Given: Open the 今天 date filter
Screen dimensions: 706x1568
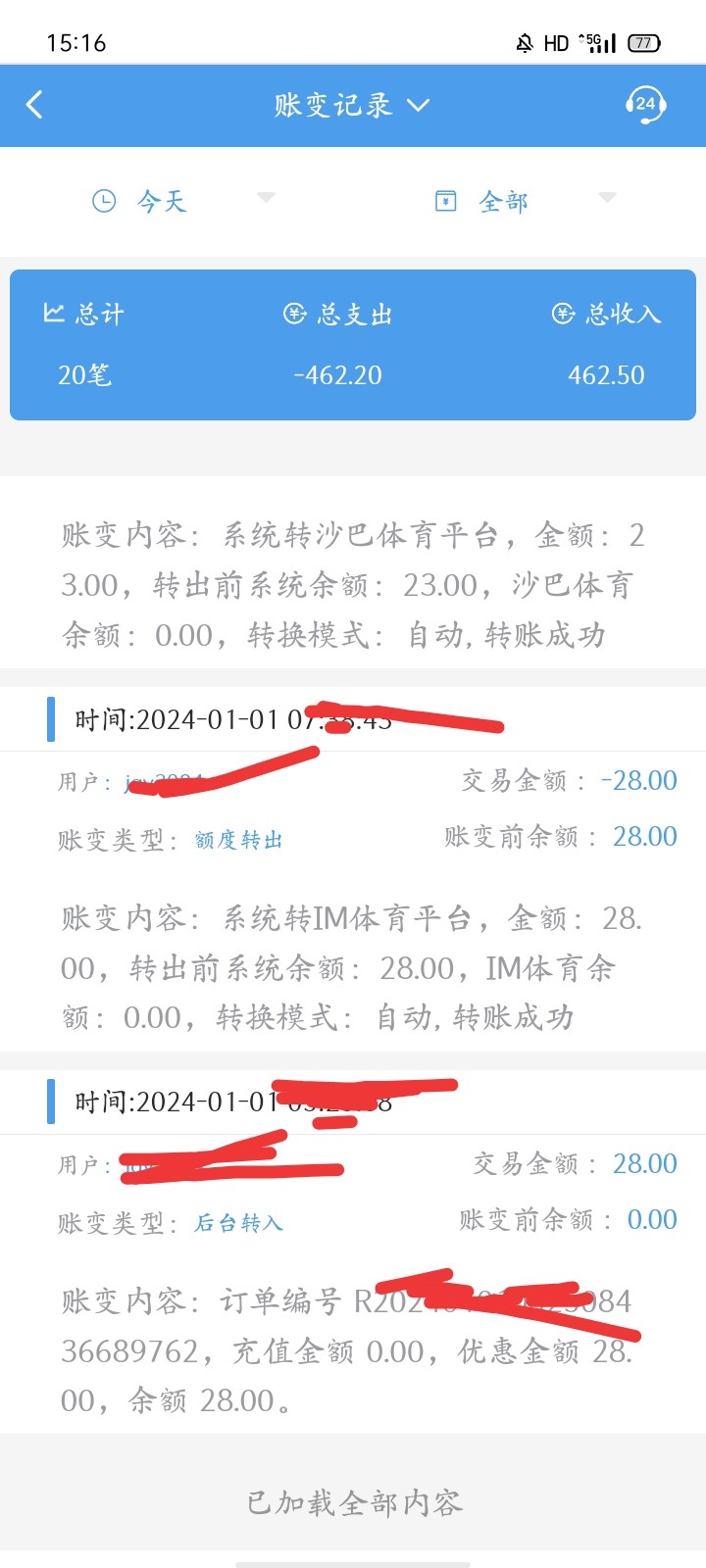Looking at the screenshot, I should point(182,201).
